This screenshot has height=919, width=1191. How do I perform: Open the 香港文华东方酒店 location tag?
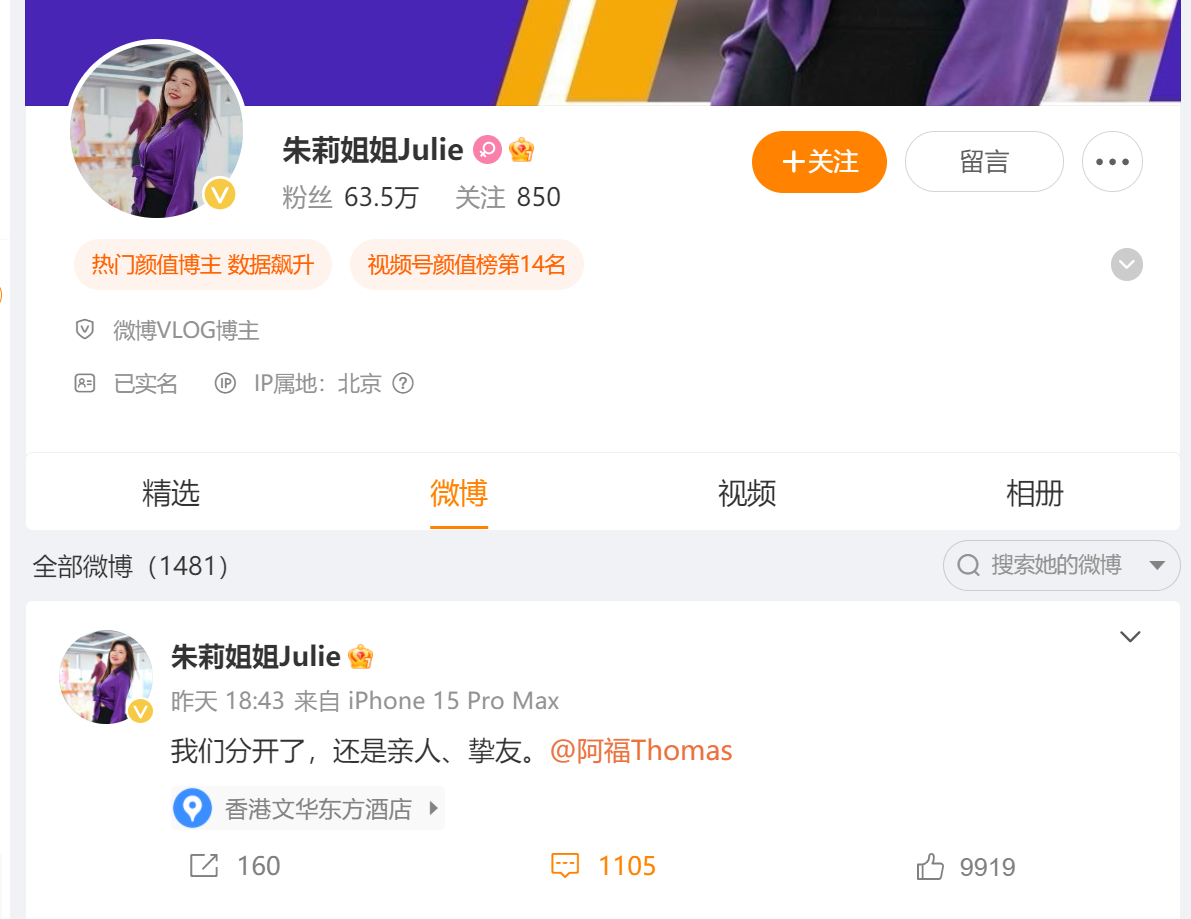308,808
